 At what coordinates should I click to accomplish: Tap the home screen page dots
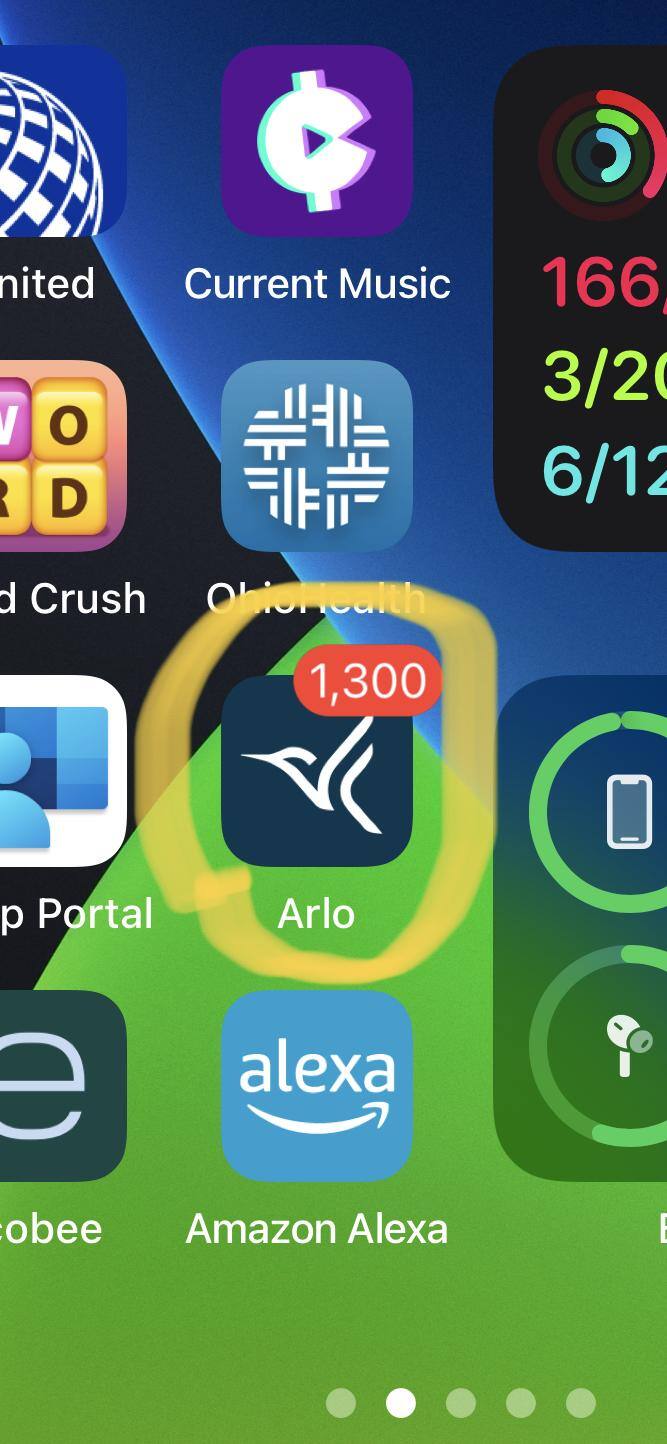pyautogui.click(x=461, y=1403)
